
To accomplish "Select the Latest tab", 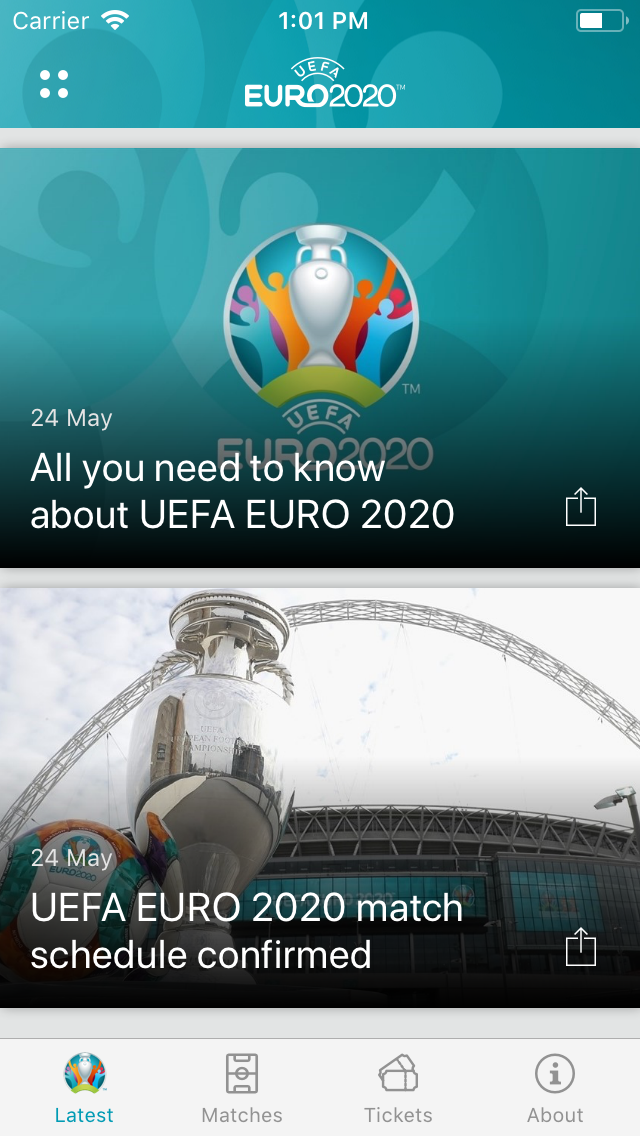I will click(84, 1088).
